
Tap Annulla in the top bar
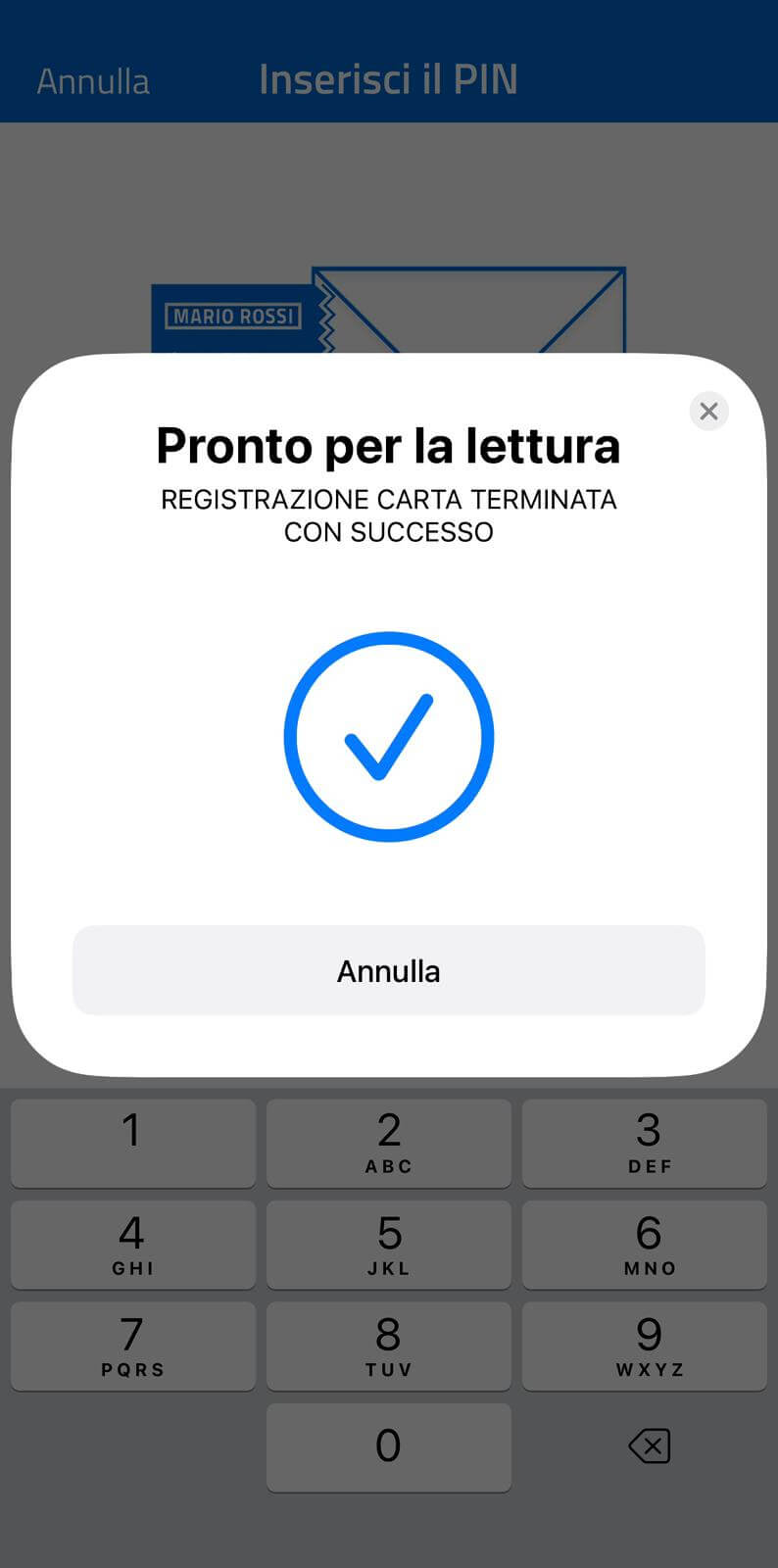(x=93, y=81)
